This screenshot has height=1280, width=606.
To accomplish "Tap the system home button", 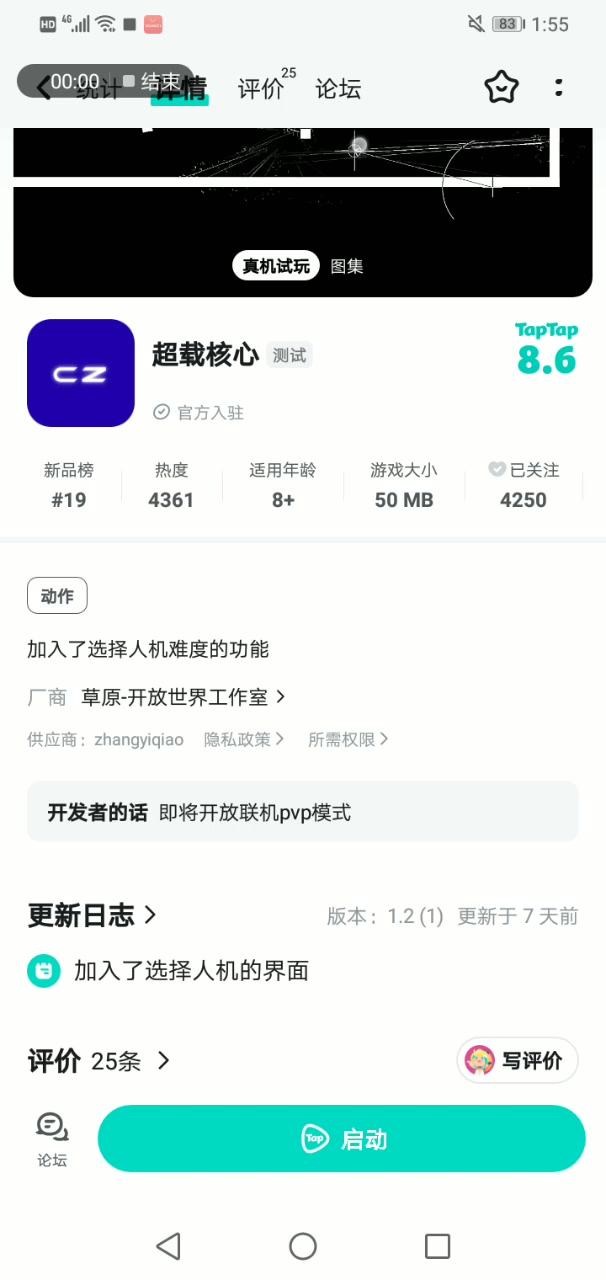I will [x=303, y=1246].
